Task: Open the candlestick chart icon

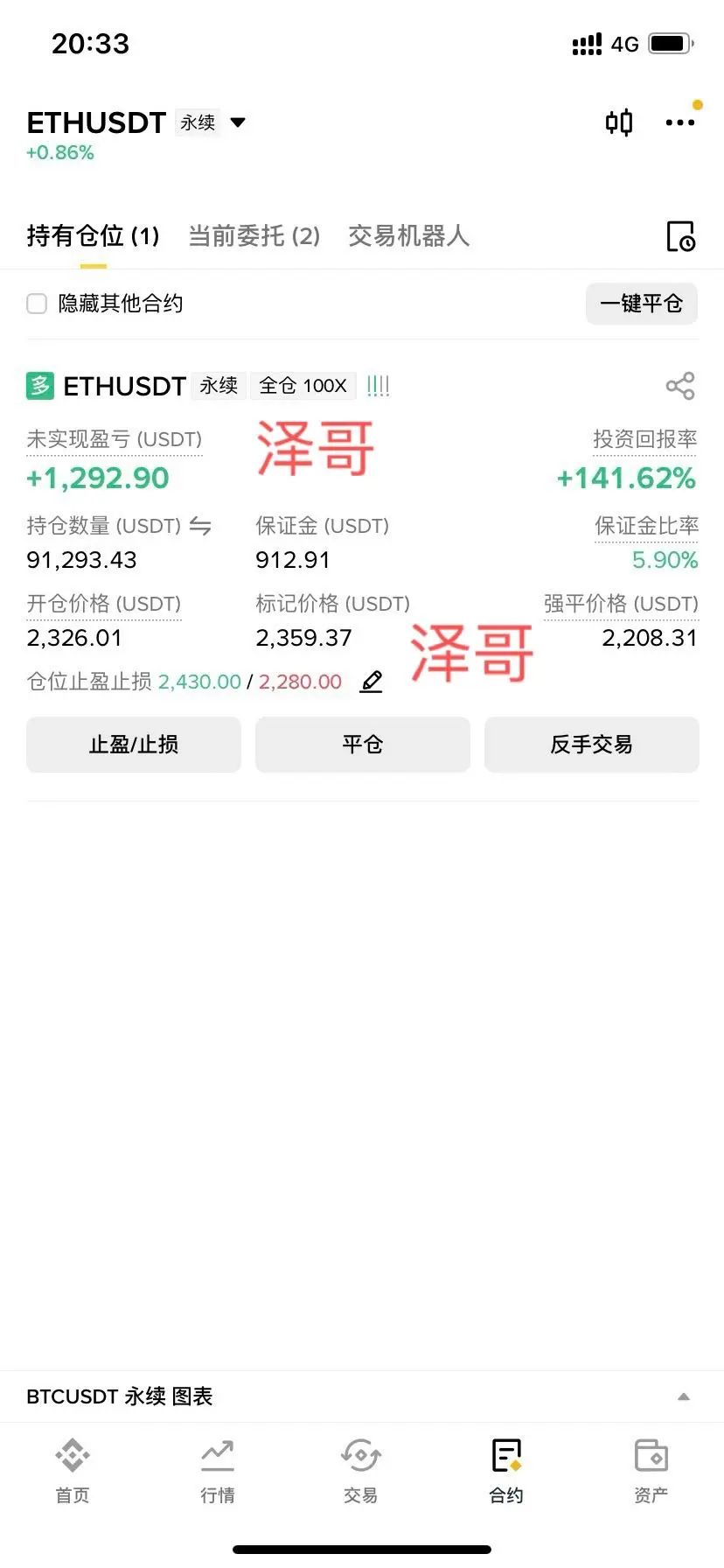Action: (619, 122)
